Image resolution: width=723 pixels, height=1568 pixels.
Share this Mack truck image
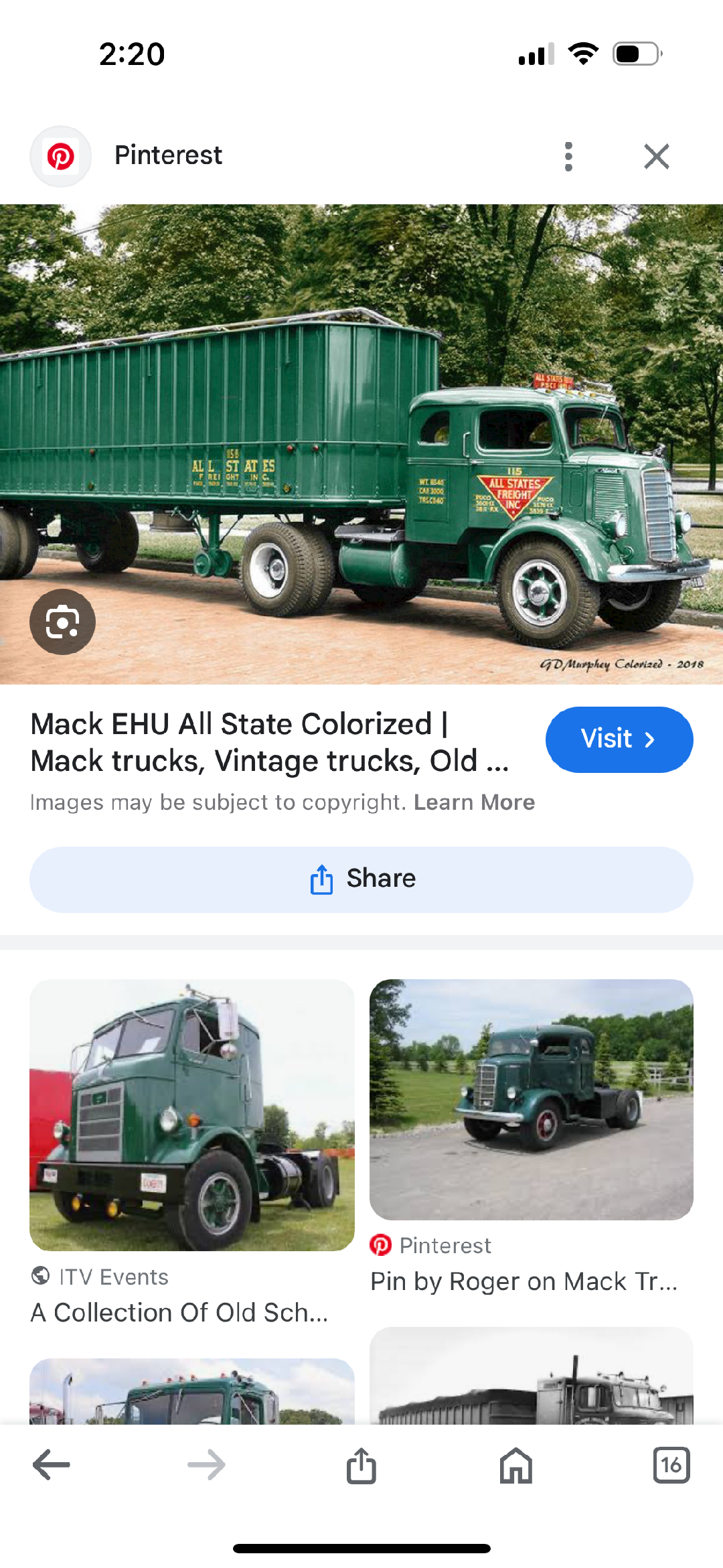tap(361, 879)
